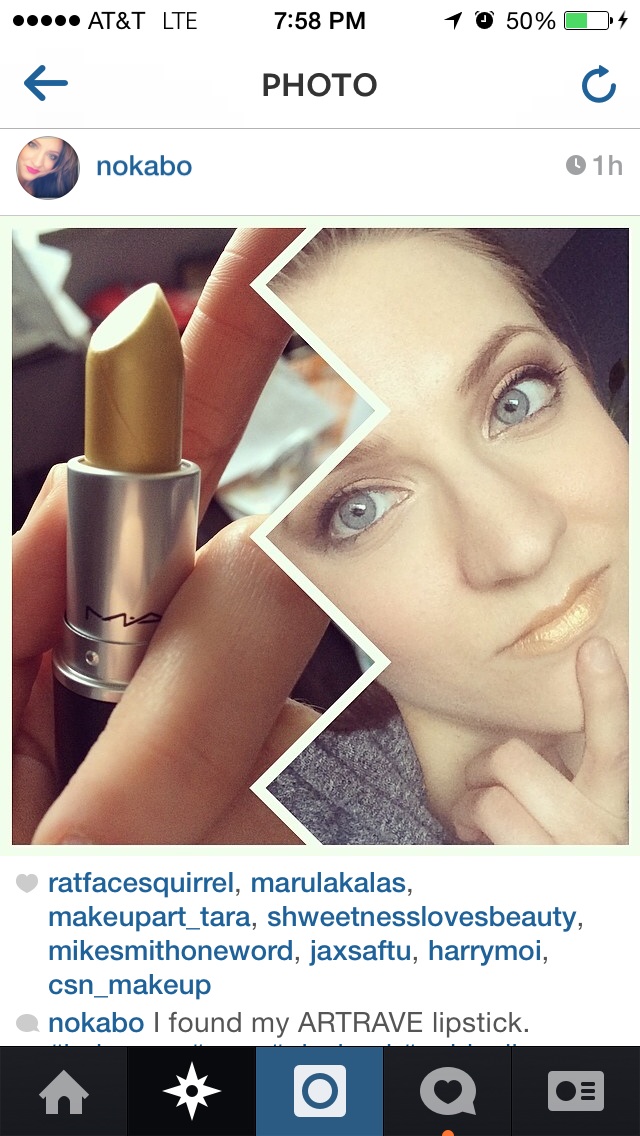The width and height of the screenshot is (640, 1136).
Task: Open nokabo's profile picture
Action: (48, 167)
